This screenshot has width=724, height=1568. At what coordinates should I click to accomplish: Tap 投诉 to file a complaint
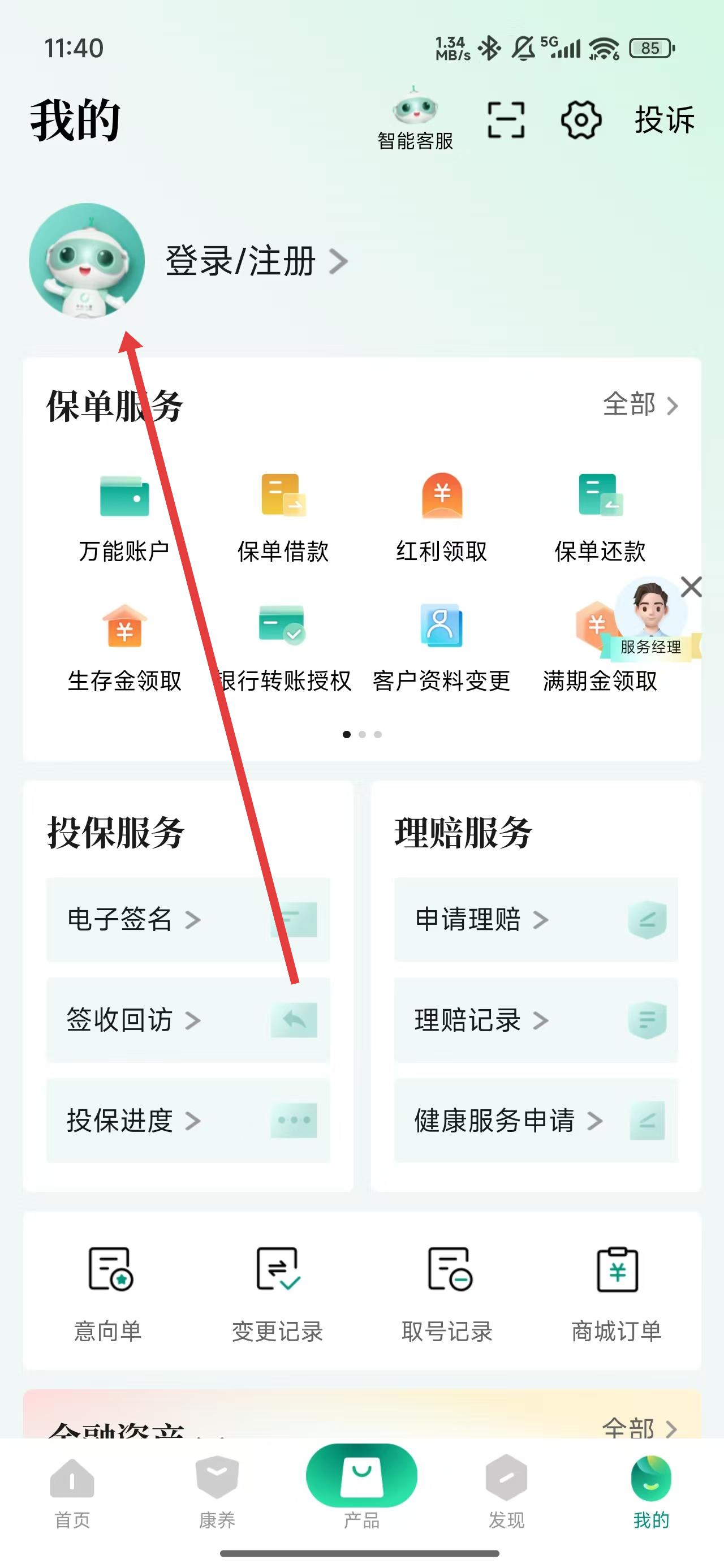[664, 119]
